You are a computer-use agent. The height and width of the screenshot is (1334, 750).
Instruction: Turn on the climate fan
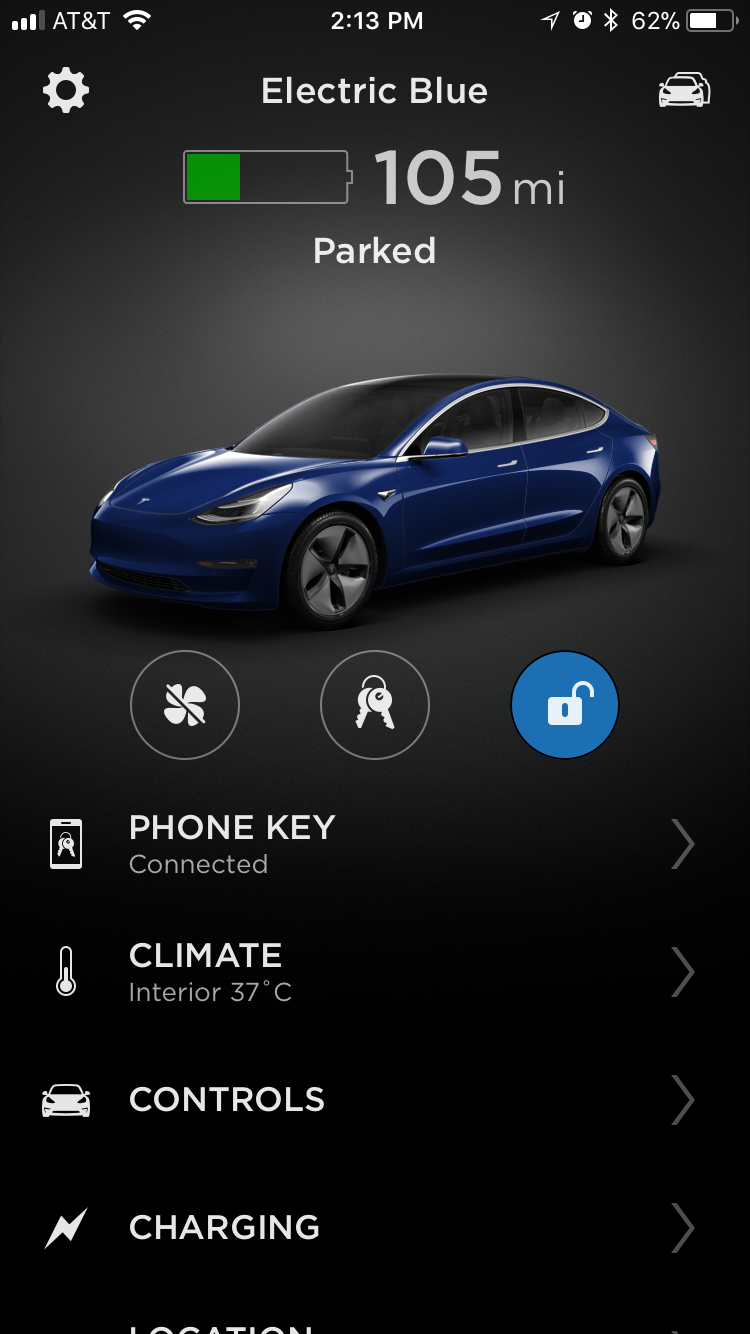185,705
